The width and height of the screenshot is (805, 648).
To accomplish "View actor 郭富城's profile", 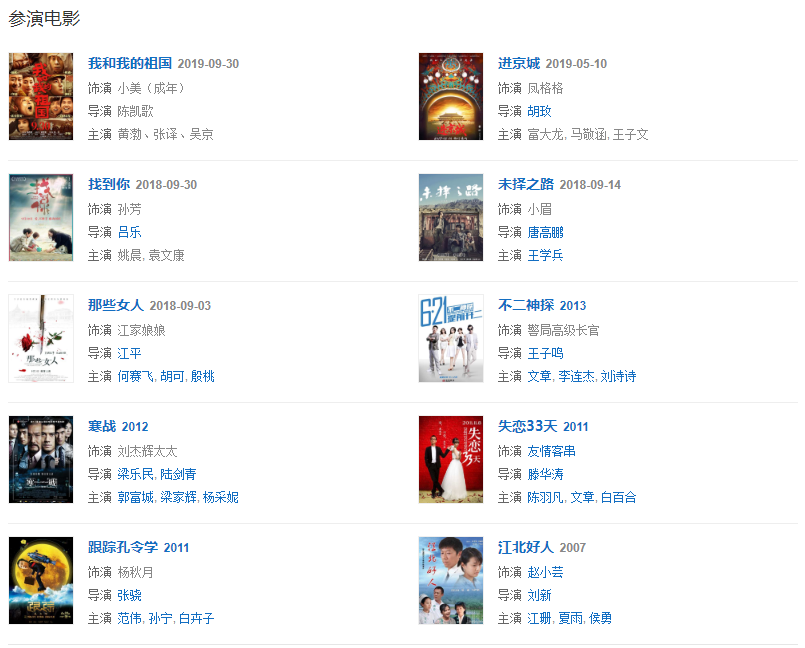I will point(136,497).
